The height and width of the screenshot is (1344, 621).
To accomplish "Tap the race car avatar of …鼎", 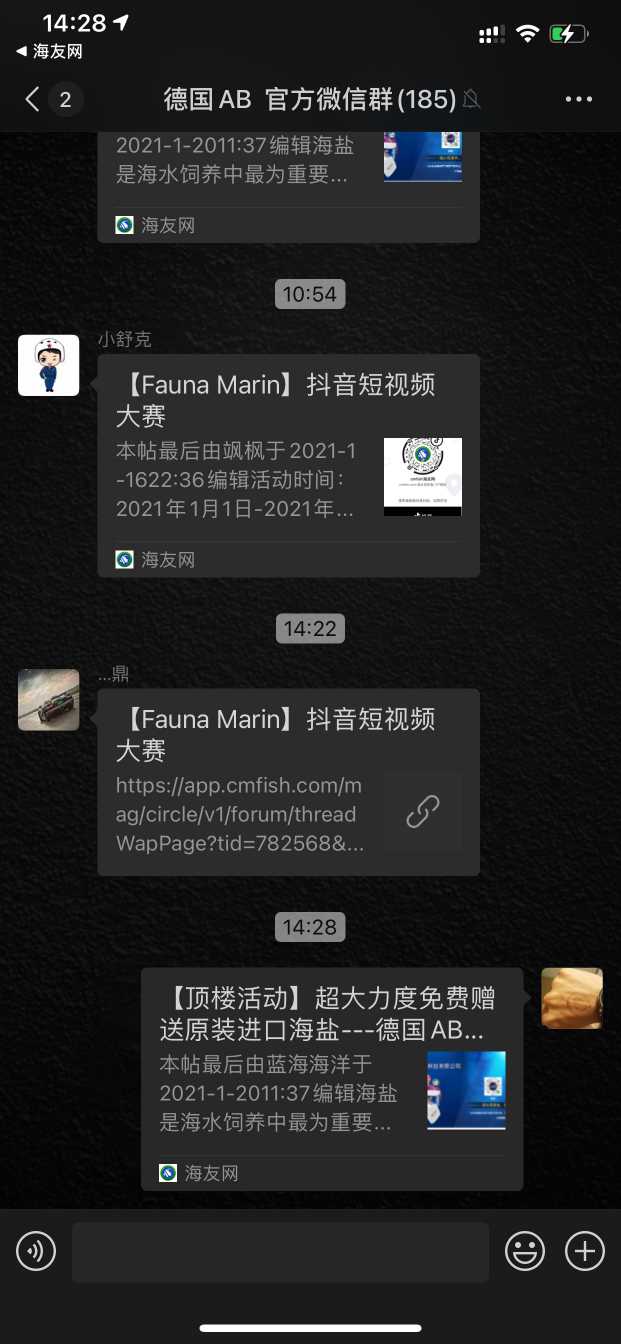I will [x=49, y=699].
